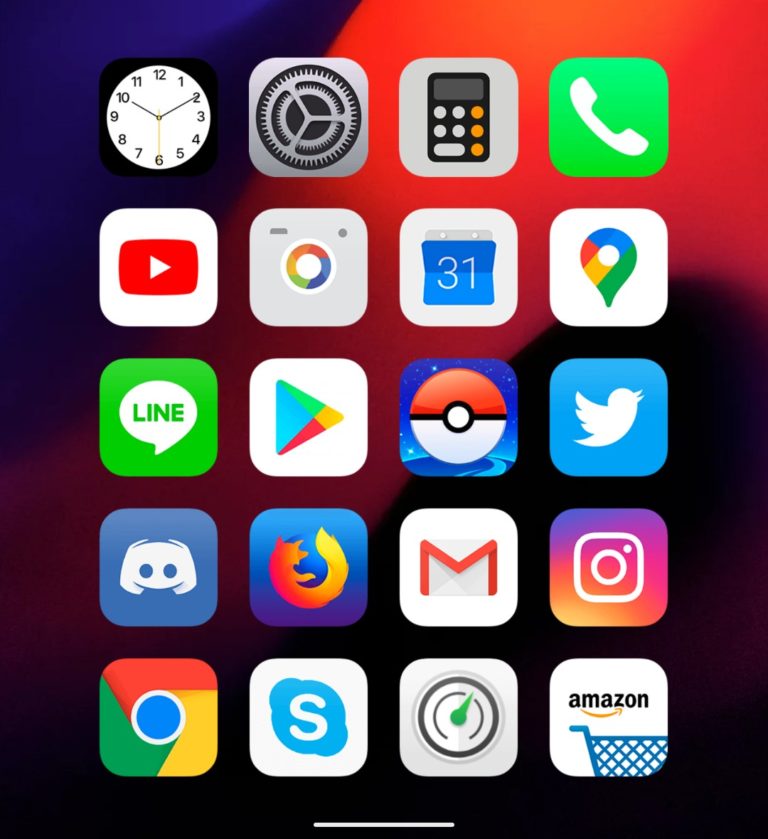Launch Discord
The height and width of the screenshot is (839, 768).
point(158,567)
